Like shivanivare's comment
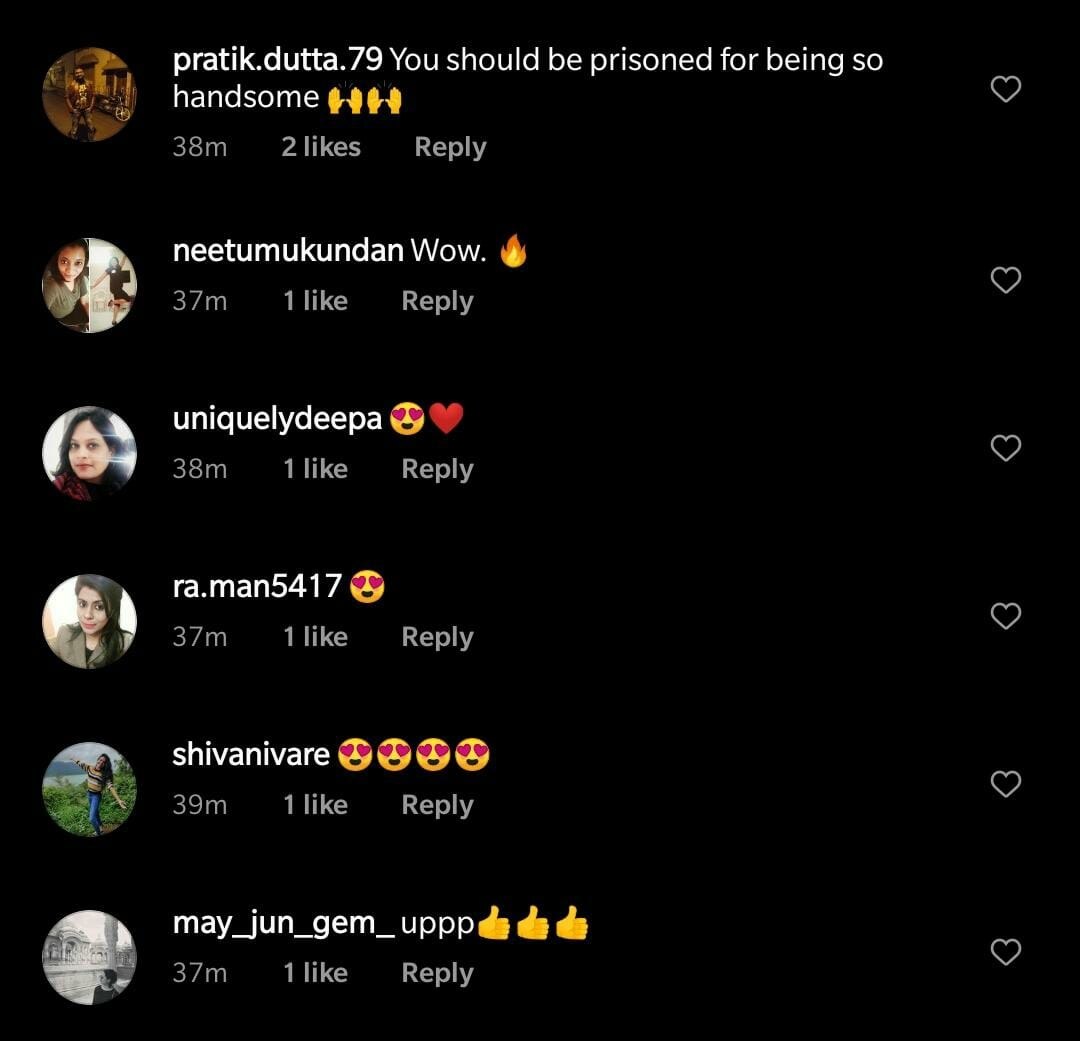Image resolution: width=1080 pixels, height=1041 pixels. pyautogui.click(x=1005, y=785)
